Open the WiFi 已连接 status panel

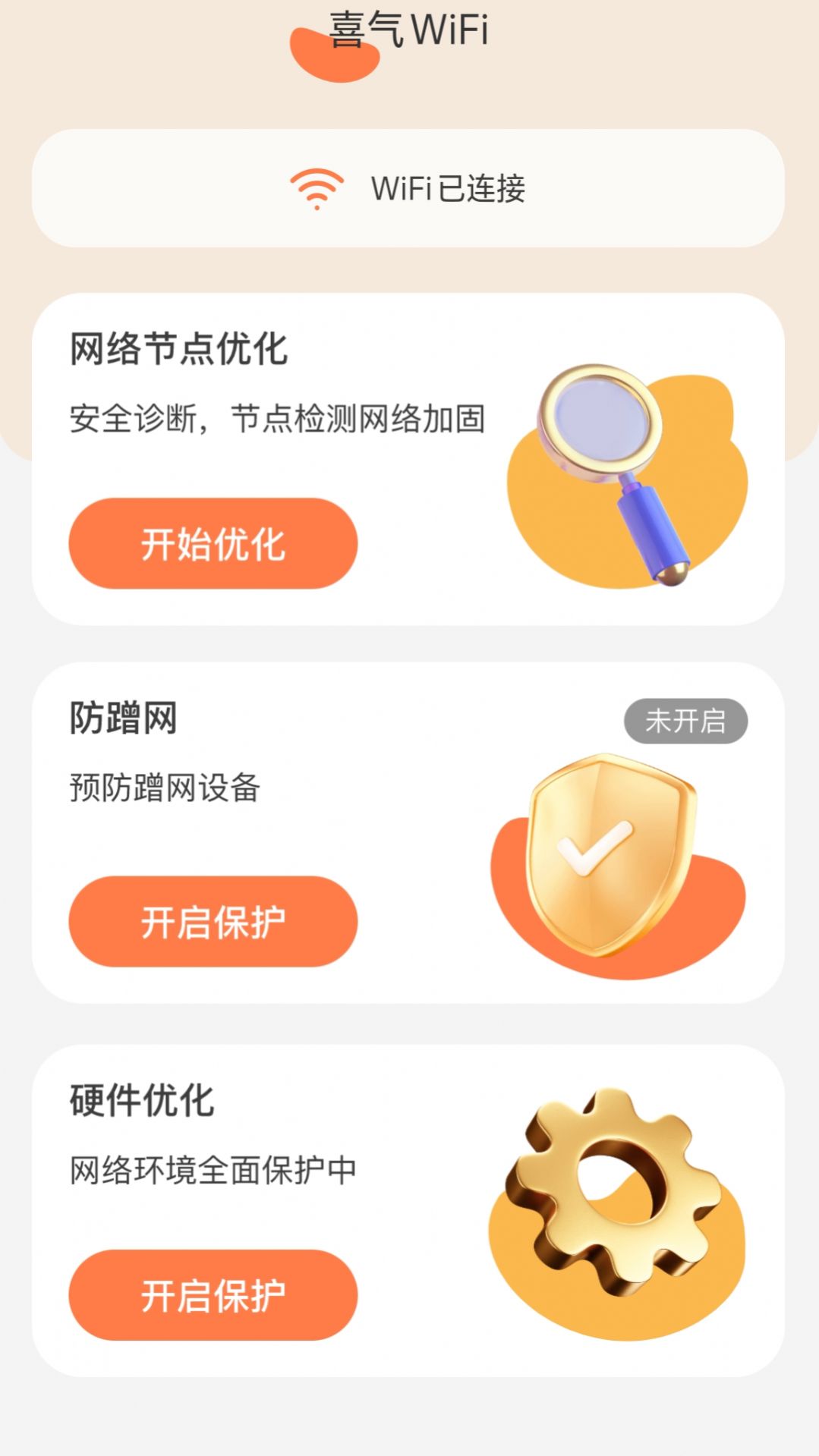pos(409,187)
